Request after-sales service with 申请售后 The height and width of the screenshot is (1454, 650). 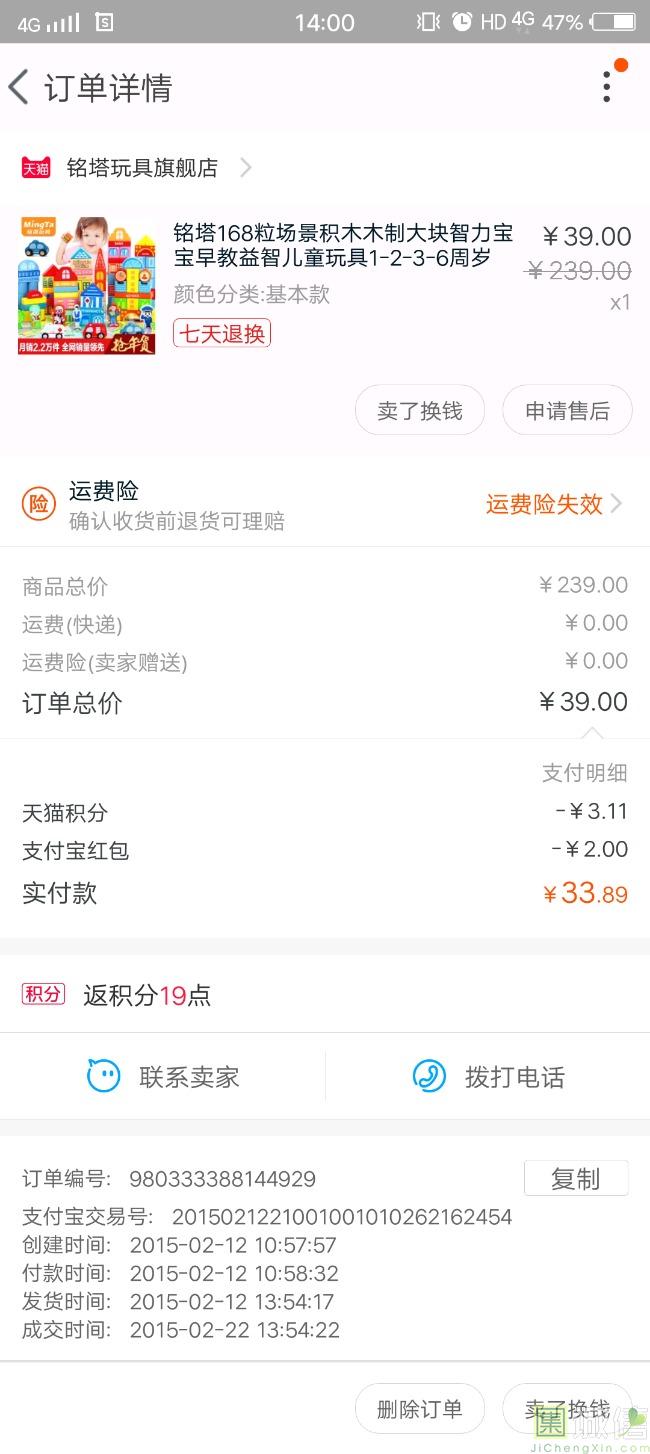coord(567,411)
